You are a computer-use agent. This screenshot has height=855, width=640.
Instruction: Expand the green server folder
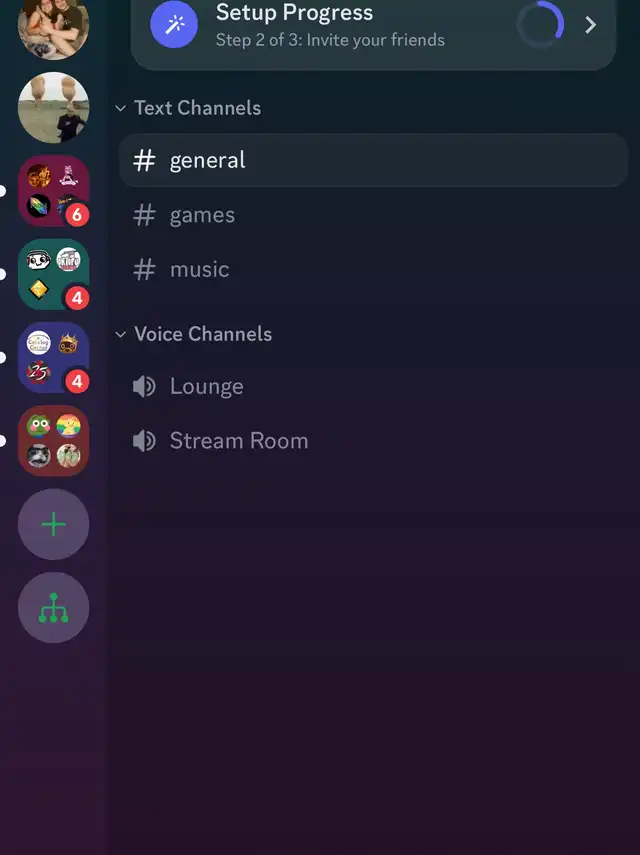tap(53, 274)
